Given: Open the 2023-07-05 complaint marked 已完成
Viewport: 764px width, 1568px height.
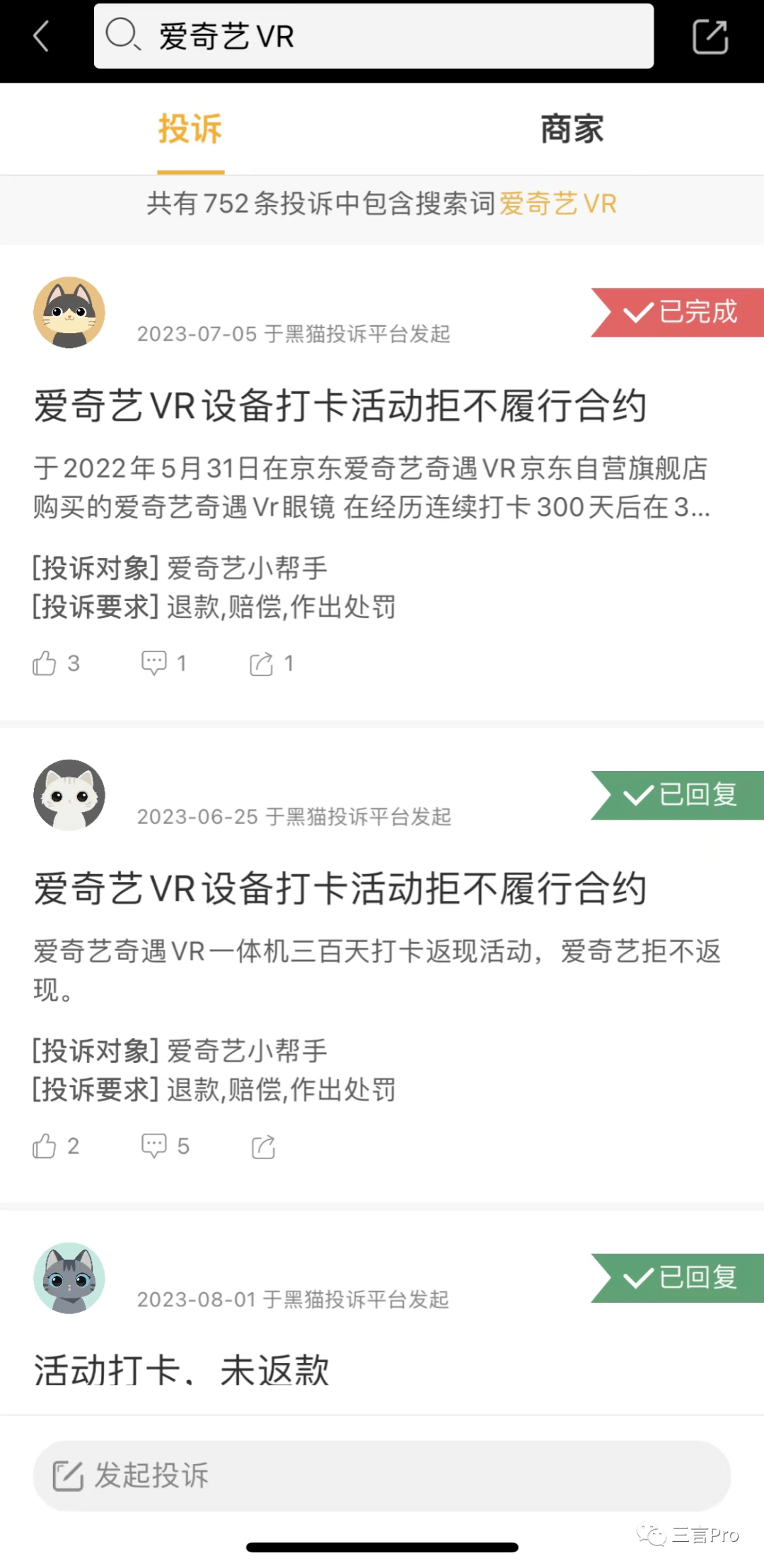Looking at the screenshot, I should (x=340, y=407).
